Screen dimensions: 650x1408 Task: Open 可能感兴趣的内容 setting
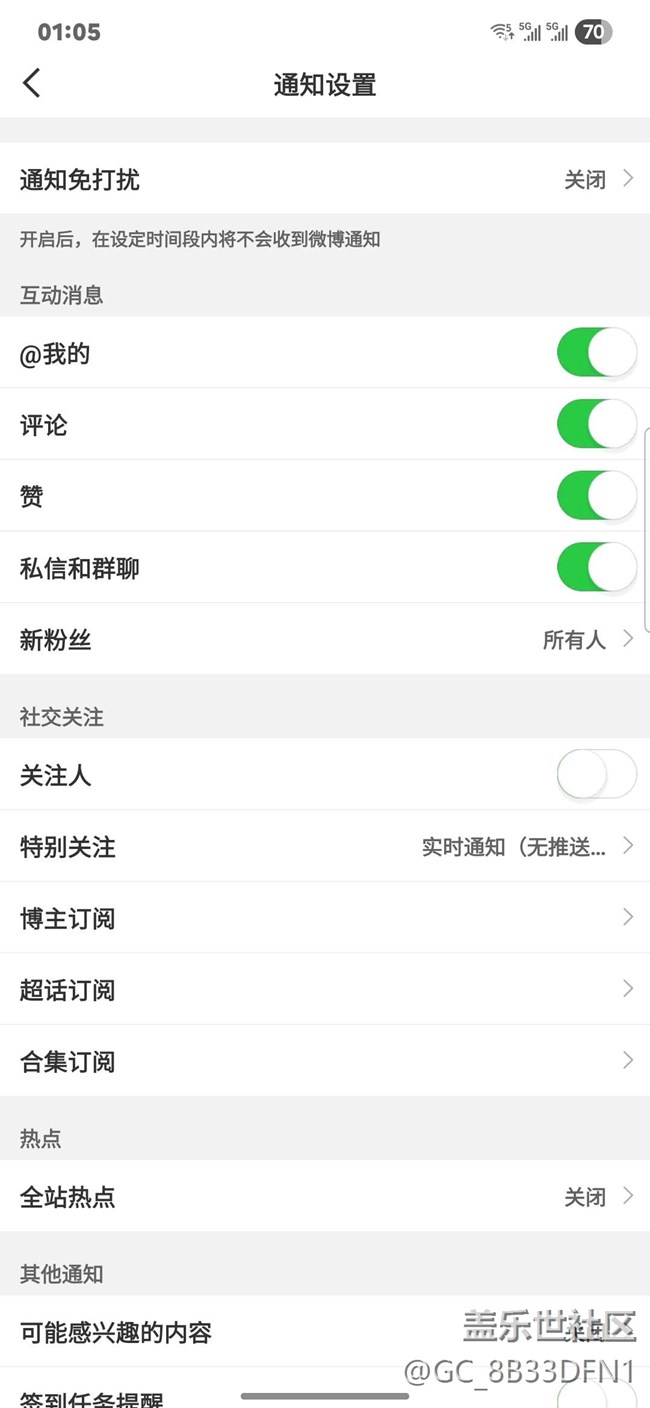(x=325, y=1332)
